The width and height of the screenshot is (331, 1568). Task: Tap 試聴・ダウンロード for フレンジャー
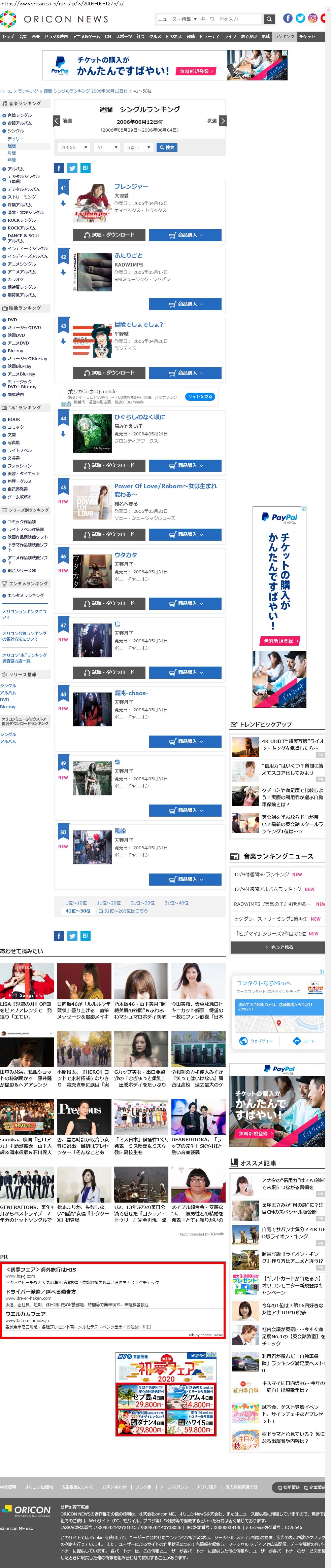(x=109, y=234)
